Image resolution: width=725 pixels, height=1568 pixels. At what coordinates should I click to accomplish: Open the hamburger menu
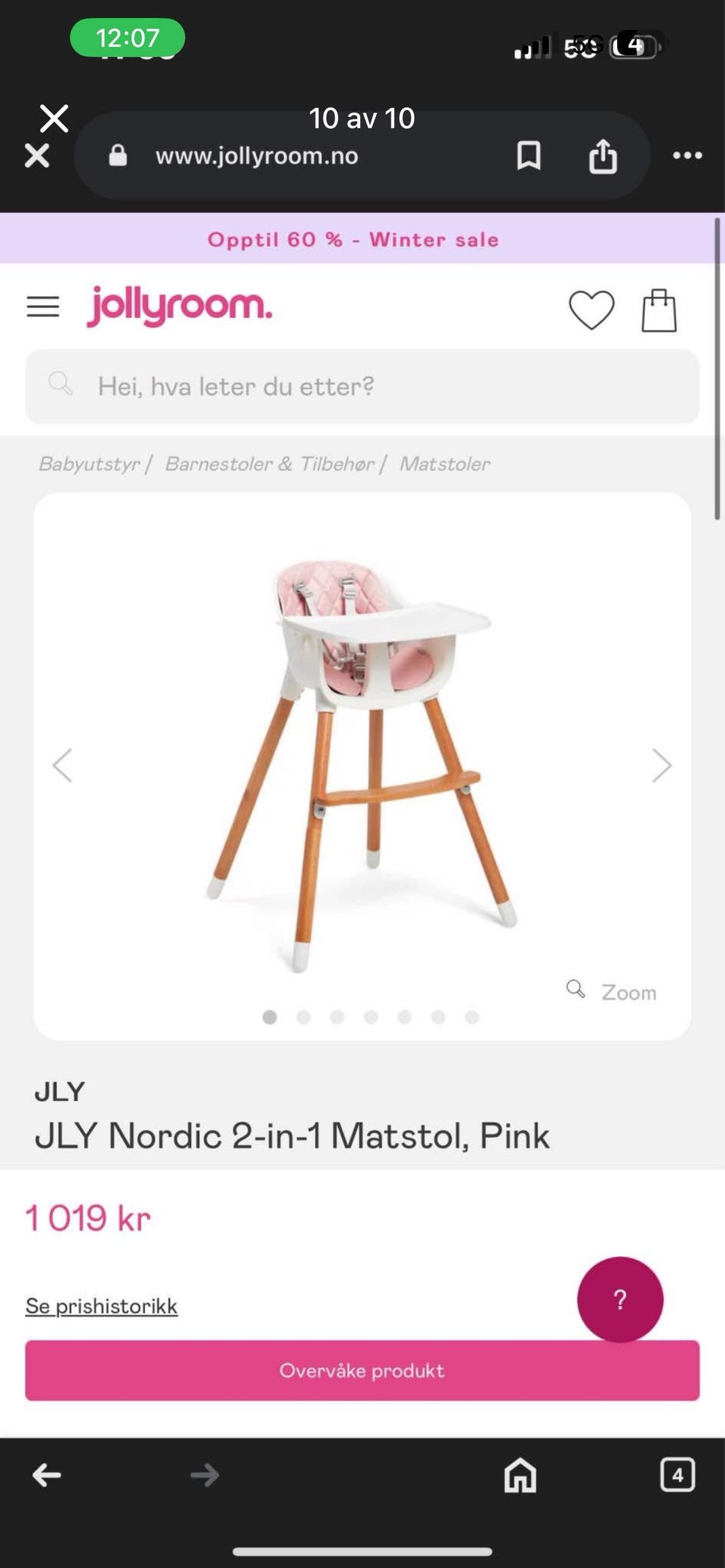43,307
